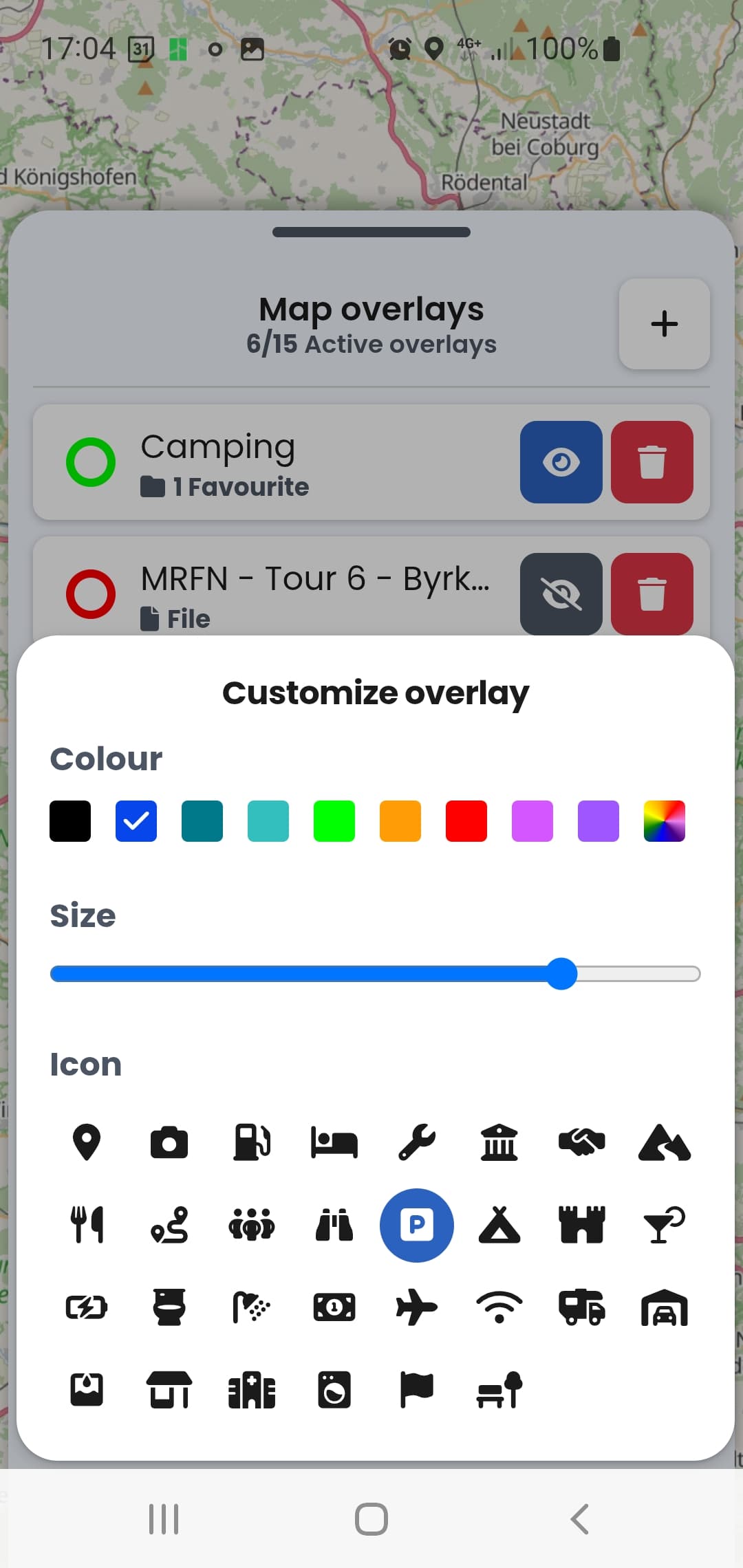Select the fuel pump icon
Viewport: 743px width, 1568px height.
252,1143
